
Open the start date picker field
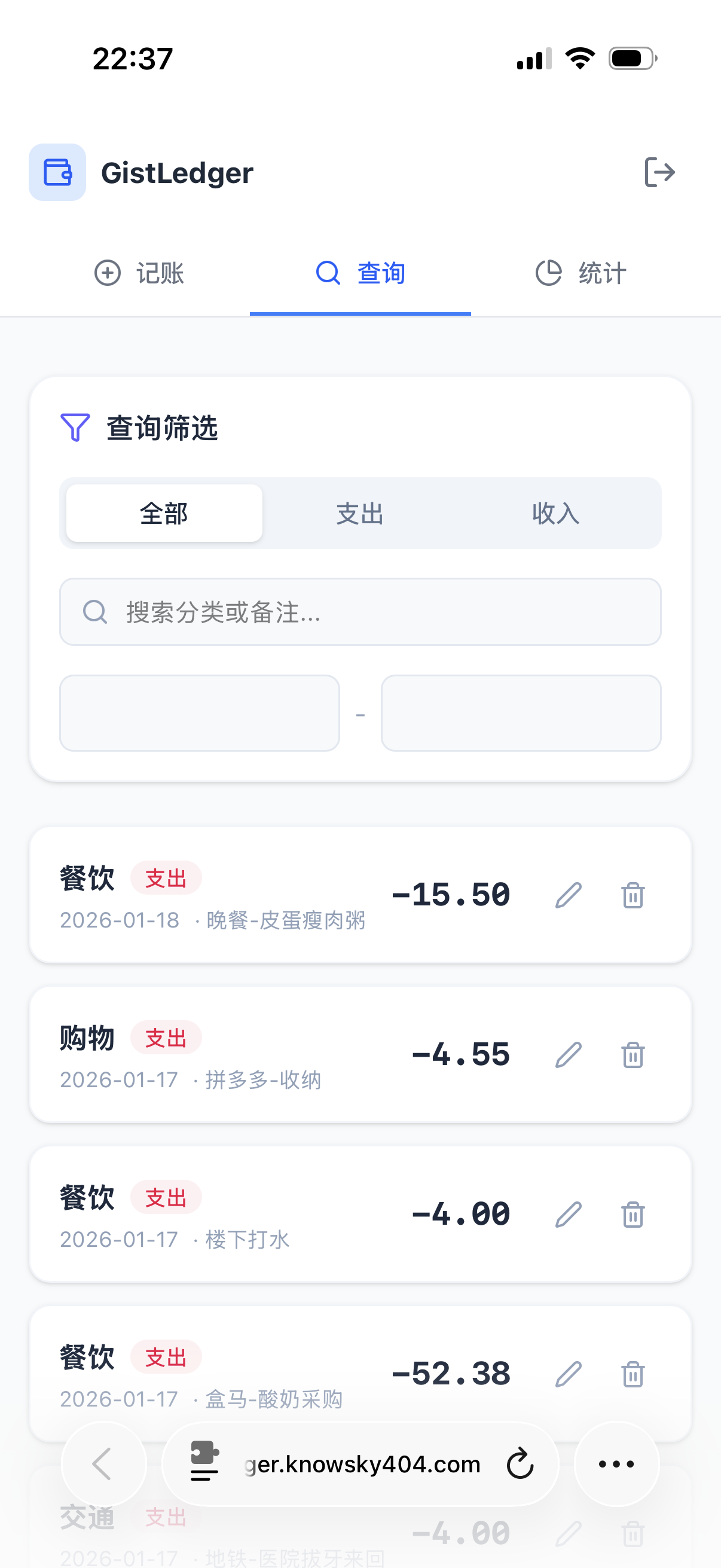tap(200, 713)
